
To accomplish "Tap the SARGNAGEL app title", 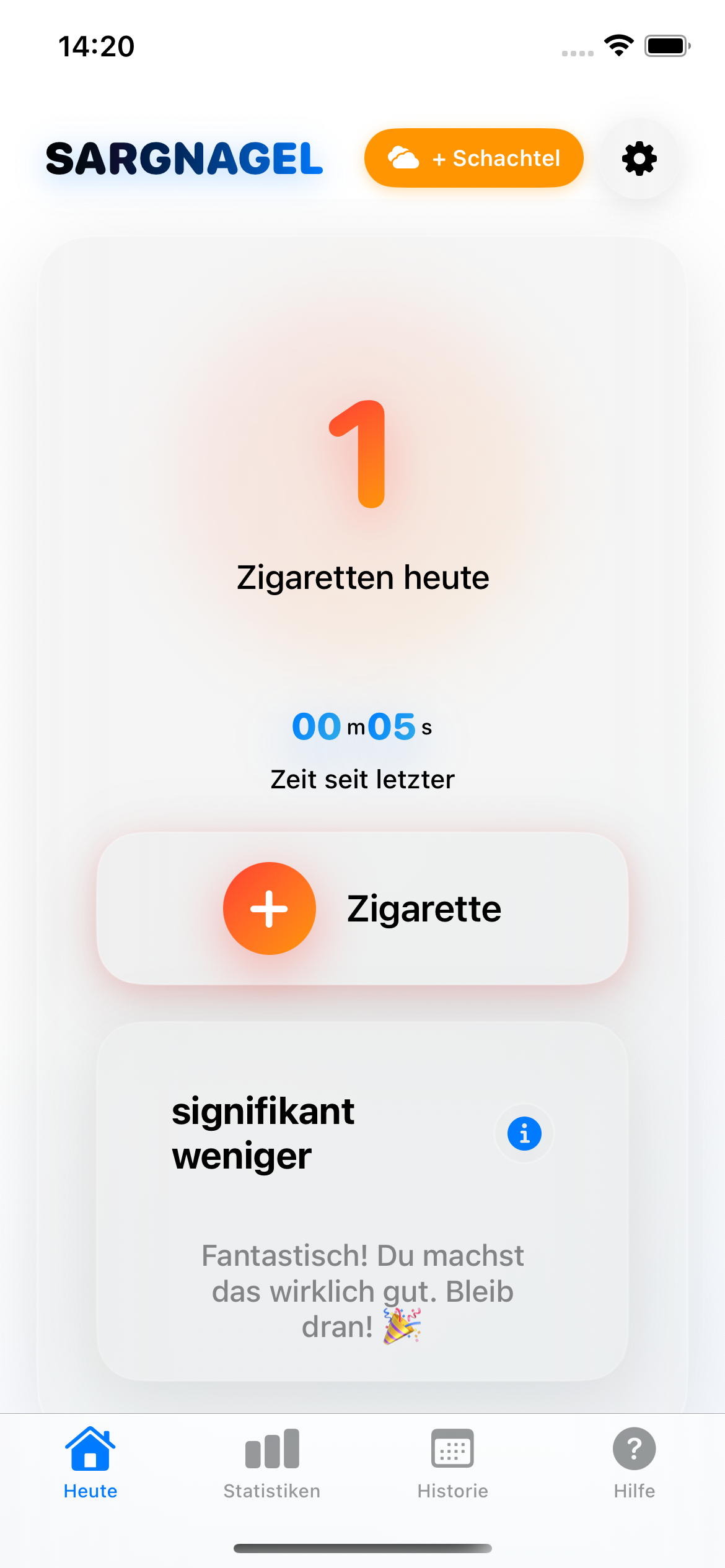I will click(x=182, y=159).
